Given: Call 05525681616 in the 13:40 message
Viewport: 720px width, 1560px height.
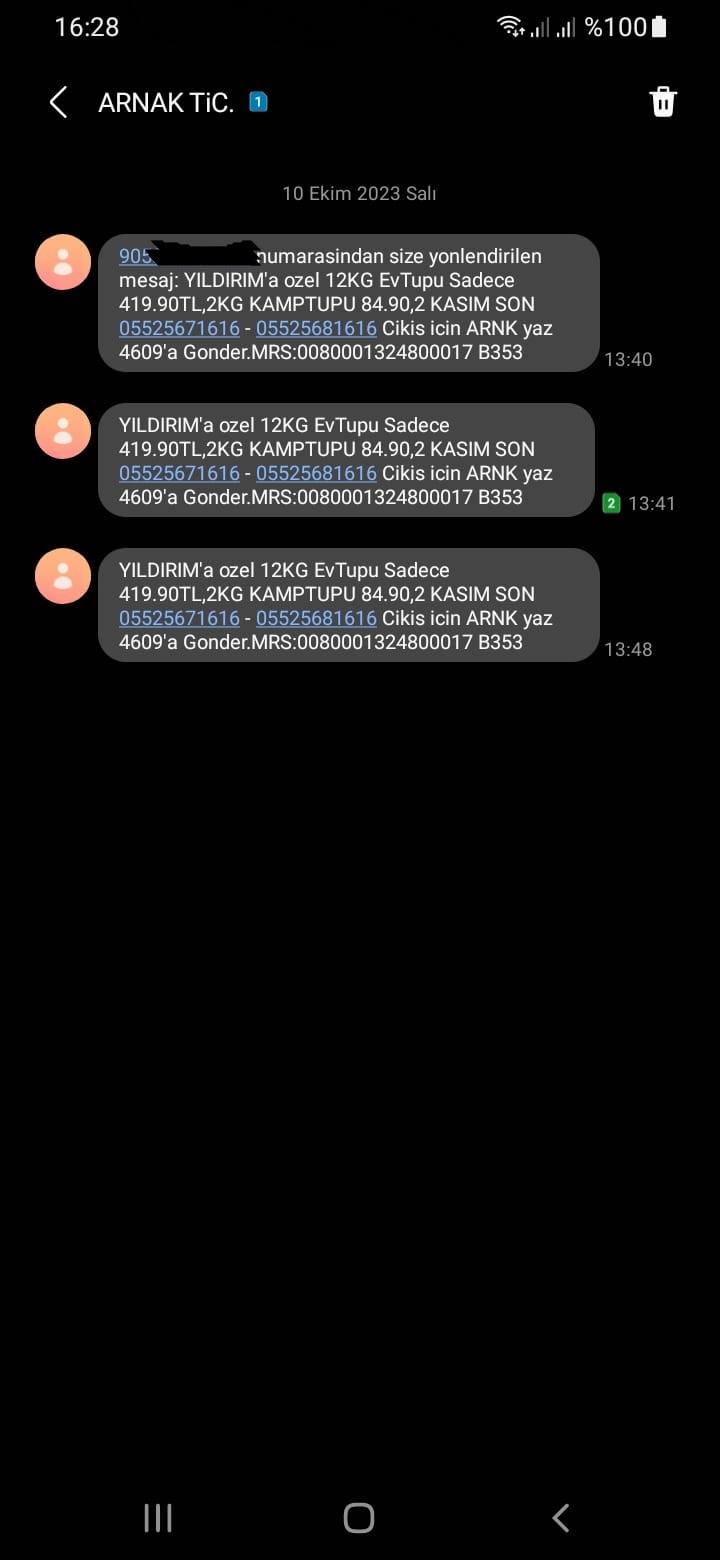Looking at the screenshot, I should pyautogui.click(x=316, y=328).
